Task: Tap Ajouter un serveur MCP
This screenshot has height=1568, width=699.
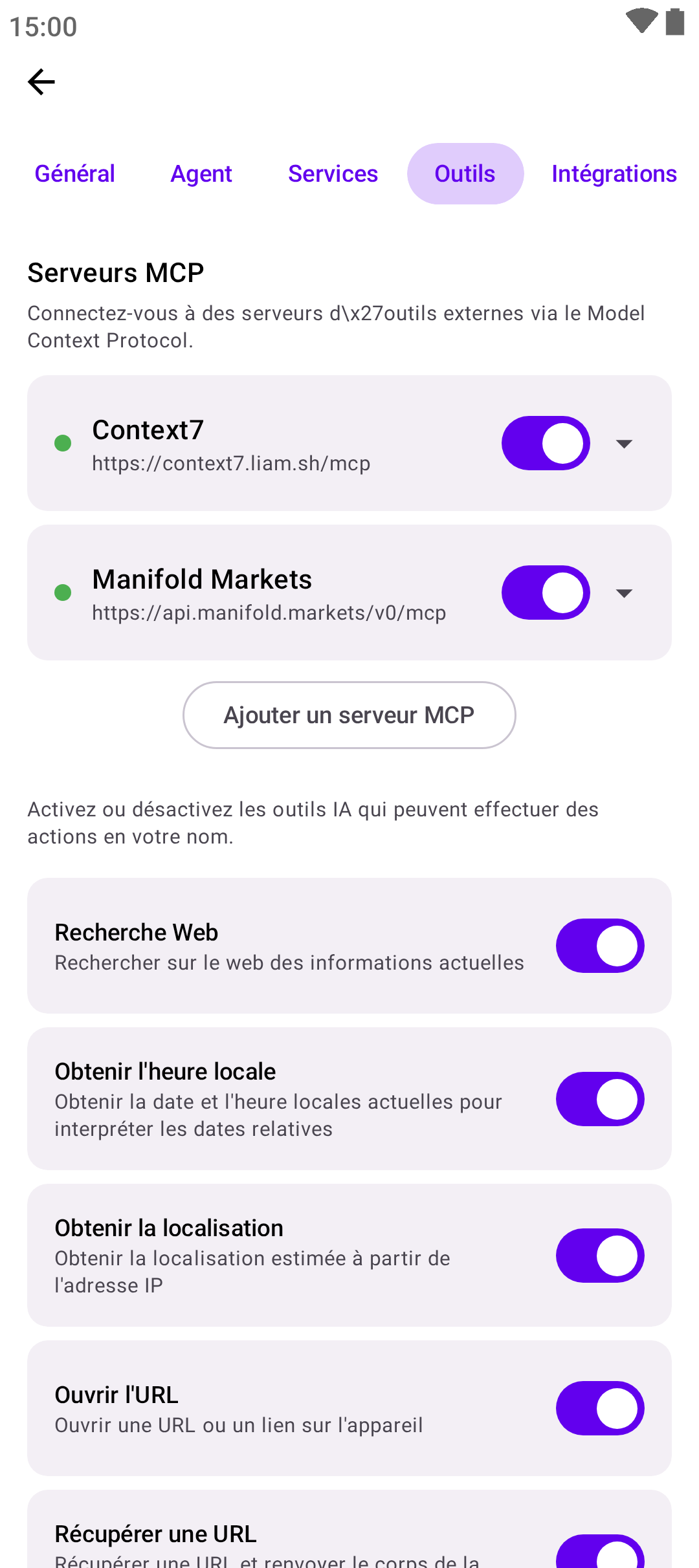Action: point(349,715)
